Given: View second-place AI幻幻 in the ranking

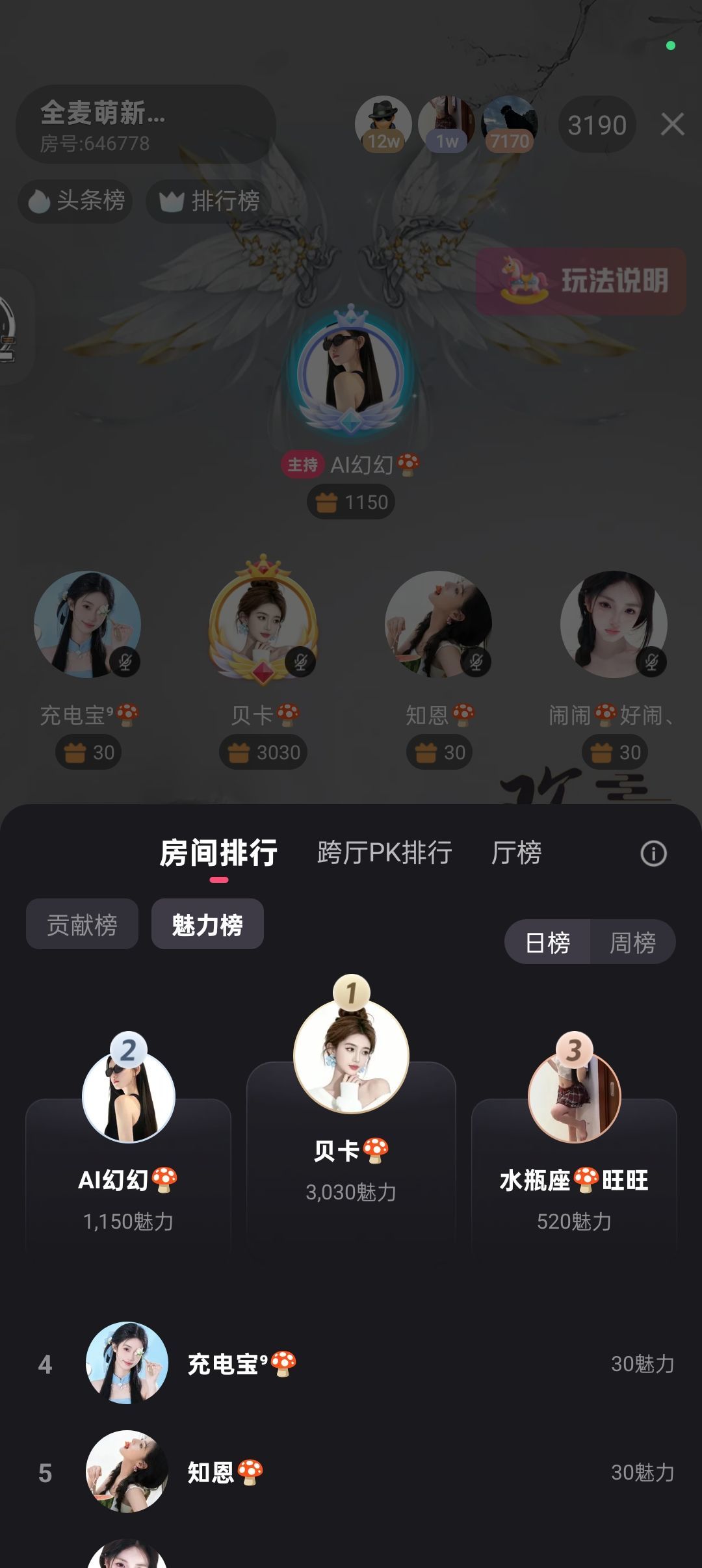Looking at the screenshot, I should click(128, 1097).
